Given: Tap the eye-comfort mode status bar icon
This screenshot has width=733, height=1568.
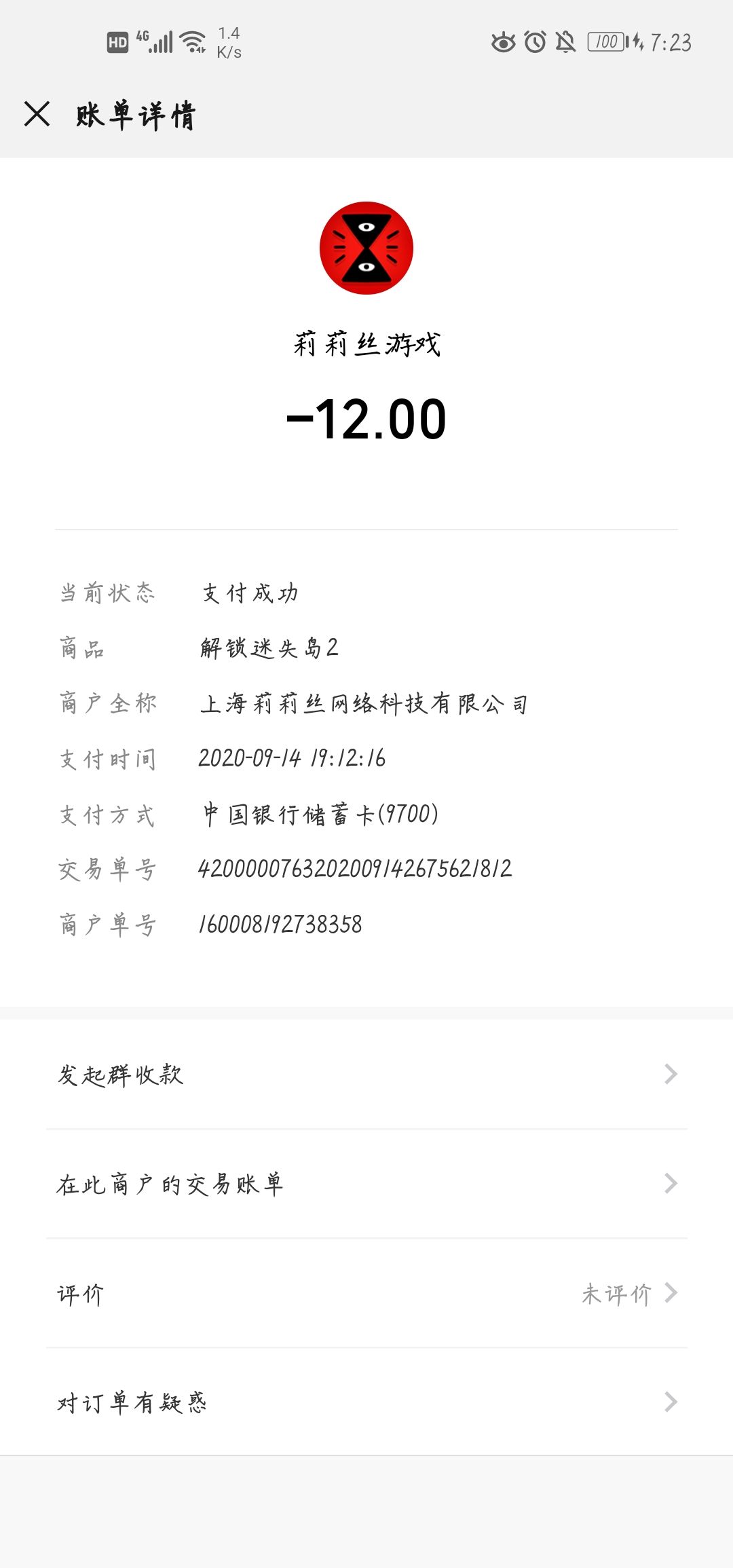Looking at the screenshot, I should [x=504, y=43].
